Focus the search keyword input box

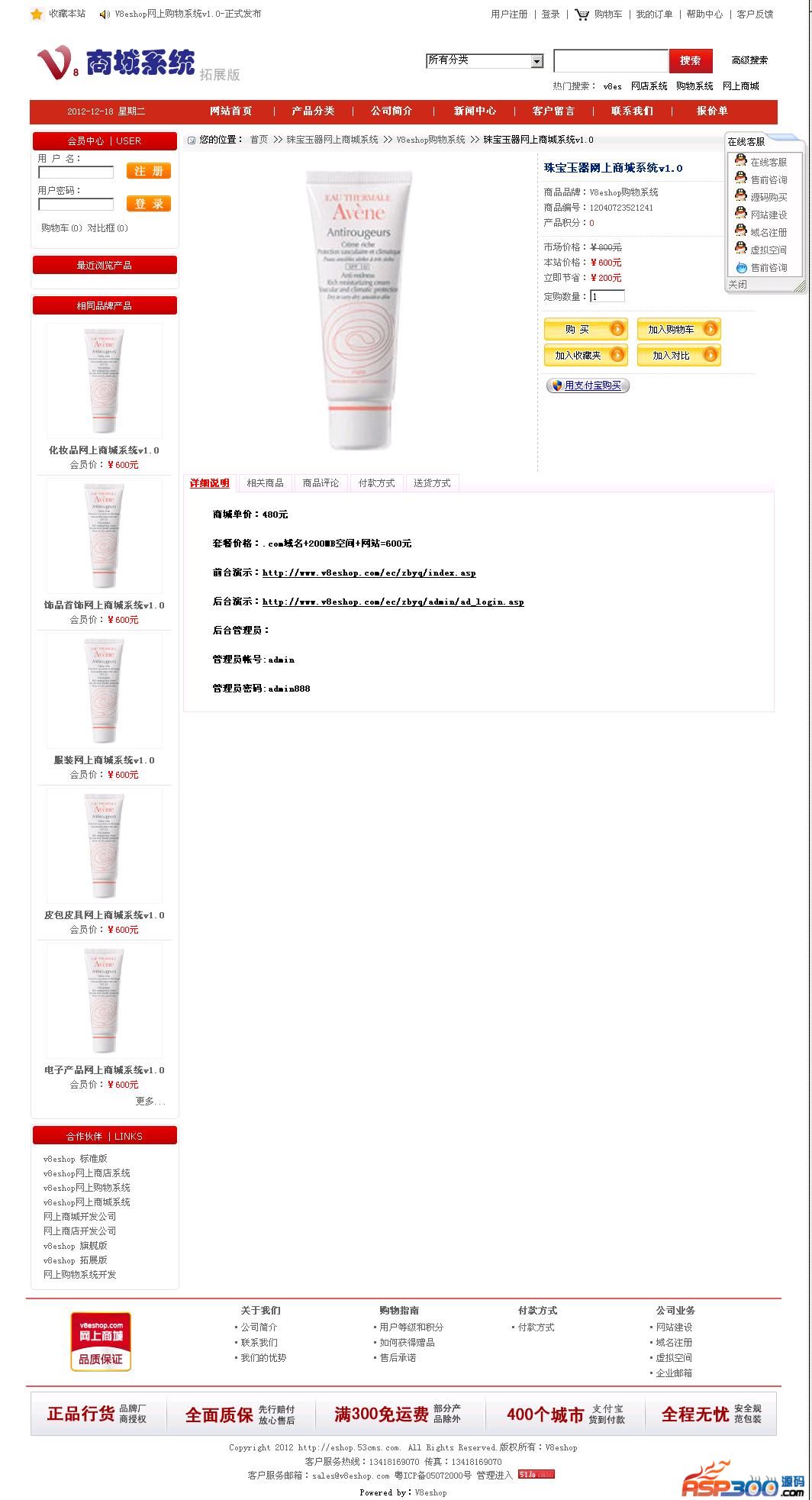pos(610,61)
